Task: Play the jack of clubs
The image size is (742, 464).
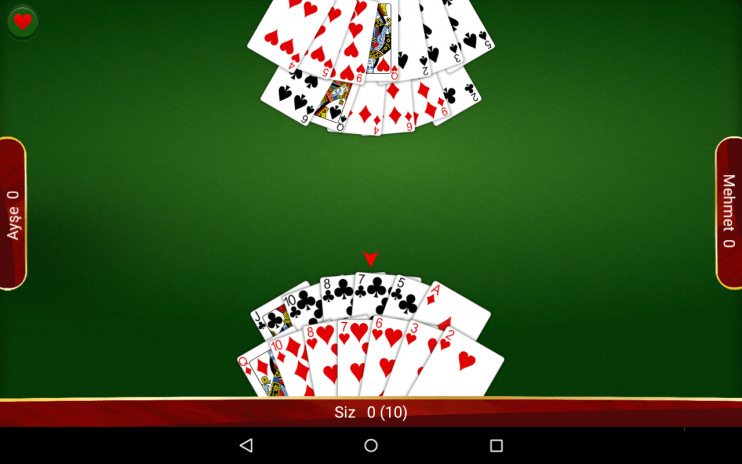Action: tap(264, 316)
